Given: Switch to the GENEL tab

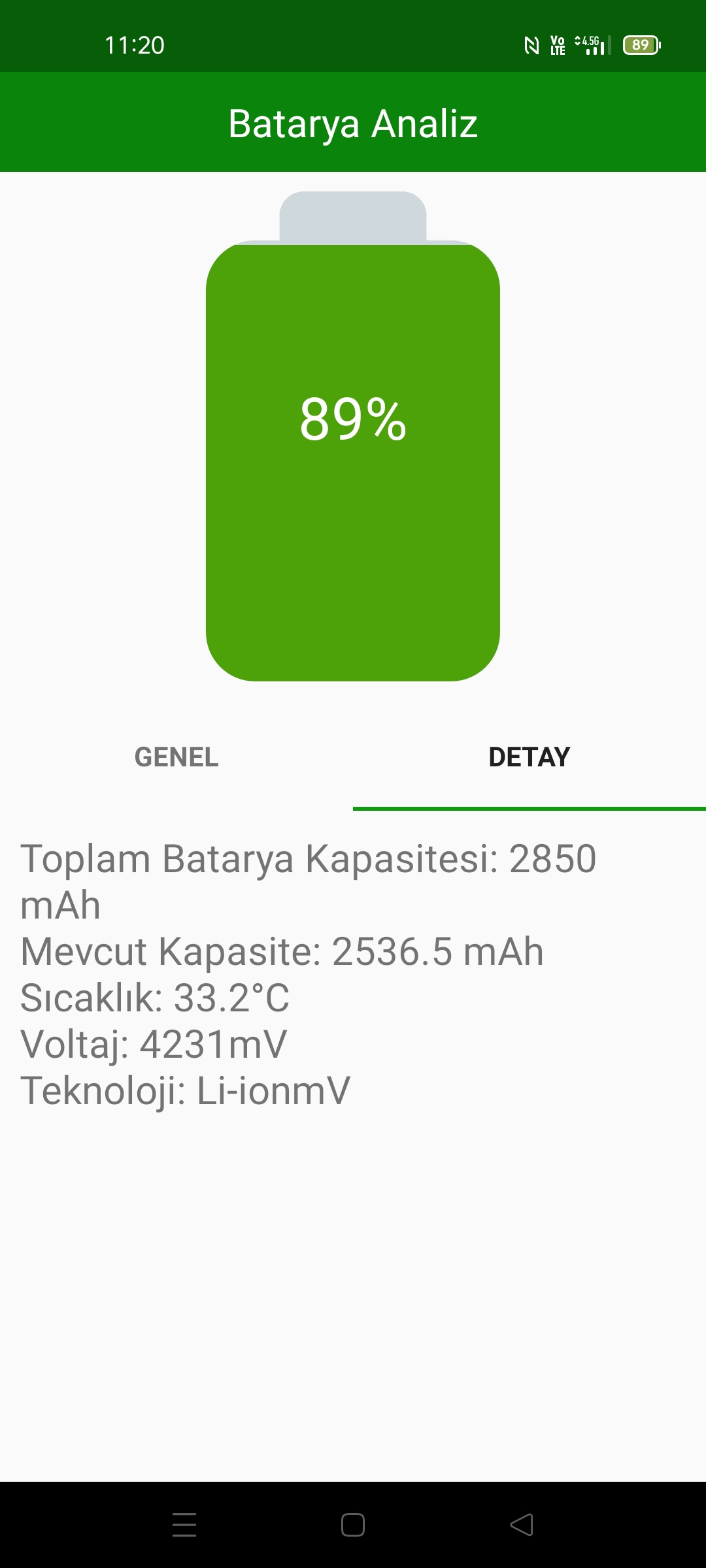Looking at the screenshot, I should click(176, 757).
